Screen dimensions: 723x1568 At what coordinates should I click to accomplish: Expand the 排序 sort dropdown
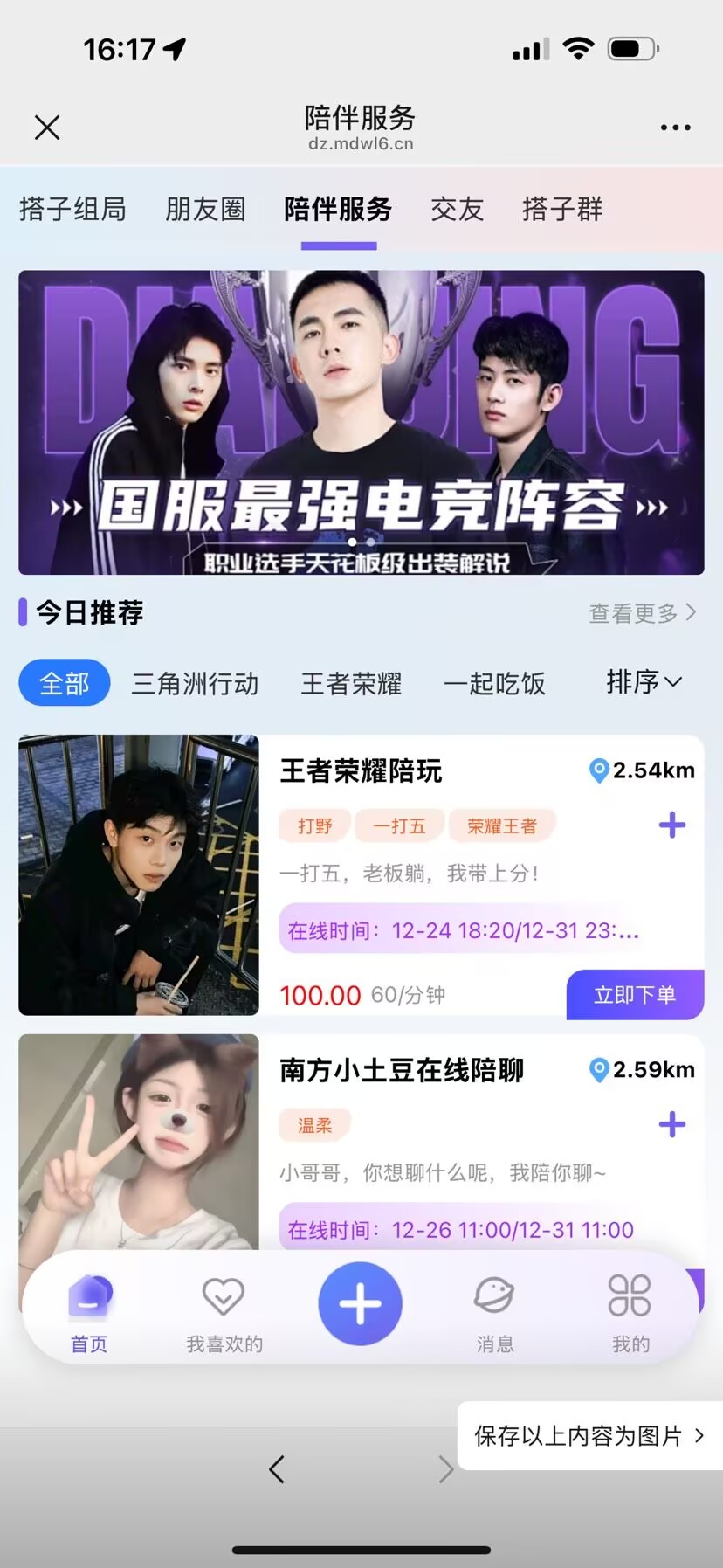644,681
